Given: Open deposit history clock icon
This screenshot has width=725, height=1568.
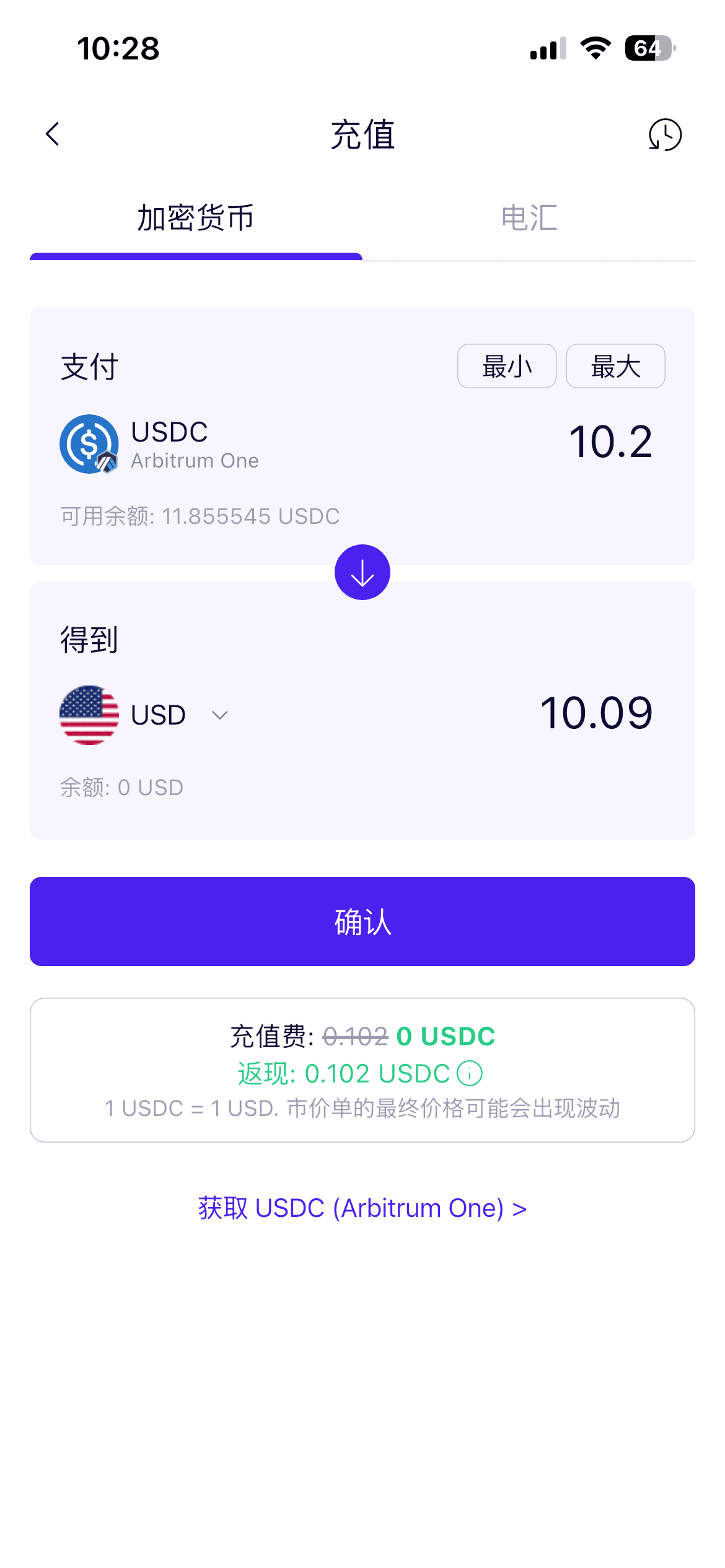Looking at the screenshot, I should (665, 134).
